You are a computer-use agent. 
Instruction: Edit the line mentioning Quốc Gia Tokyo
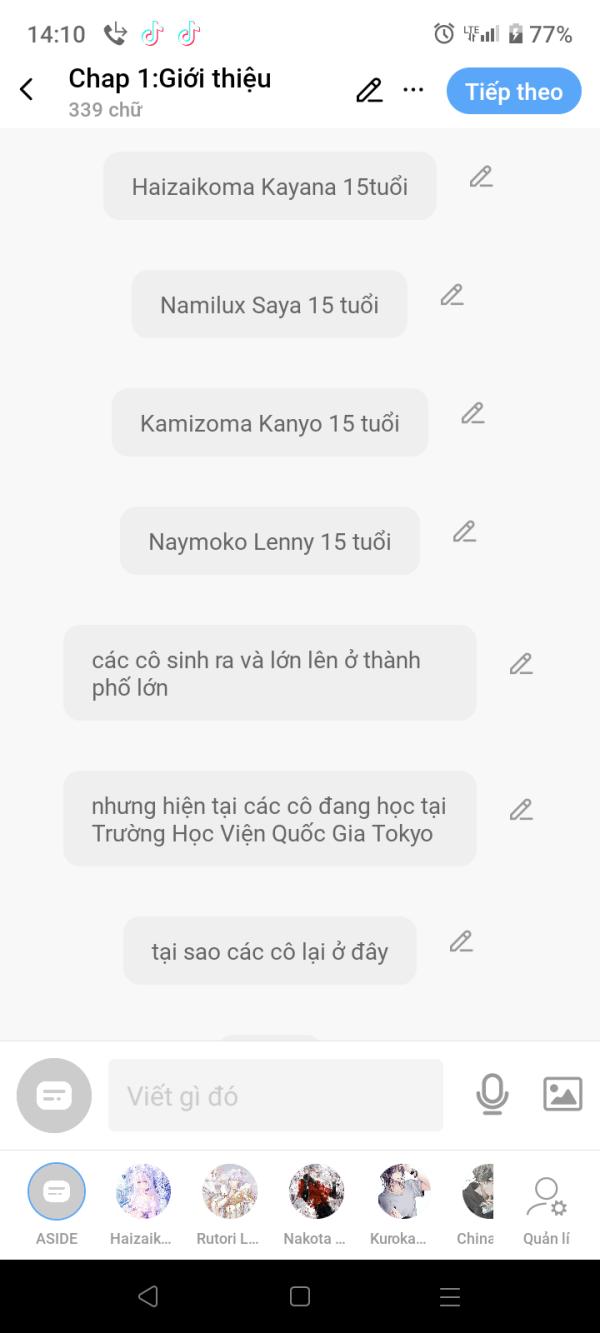click(520, 810)
